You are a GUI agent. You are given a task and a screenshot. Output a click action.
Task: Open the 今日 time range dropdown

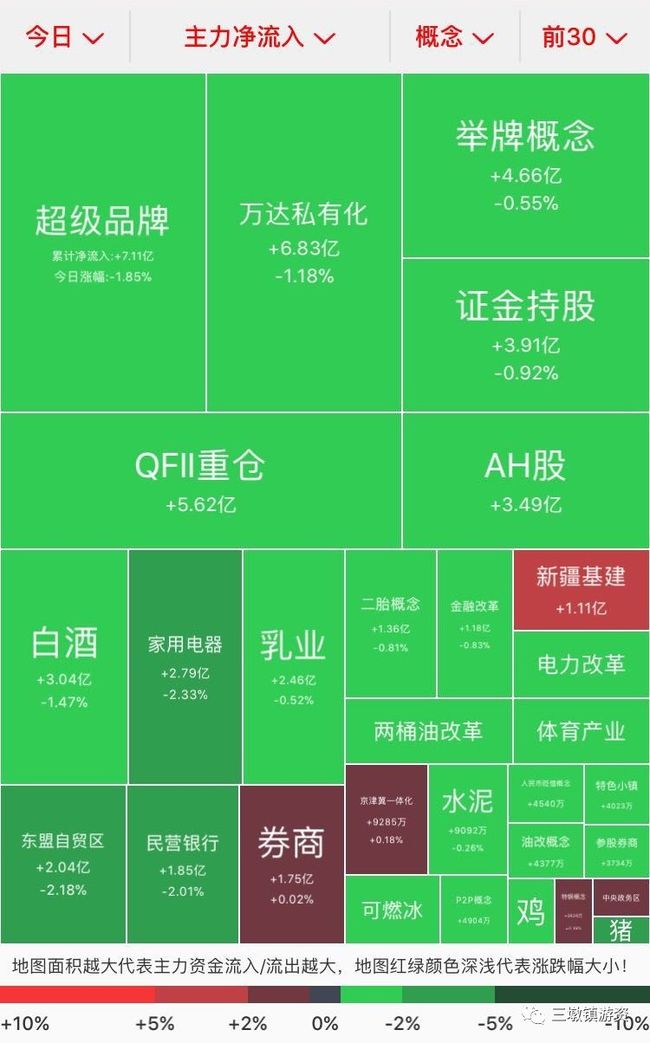coord(65,37)
